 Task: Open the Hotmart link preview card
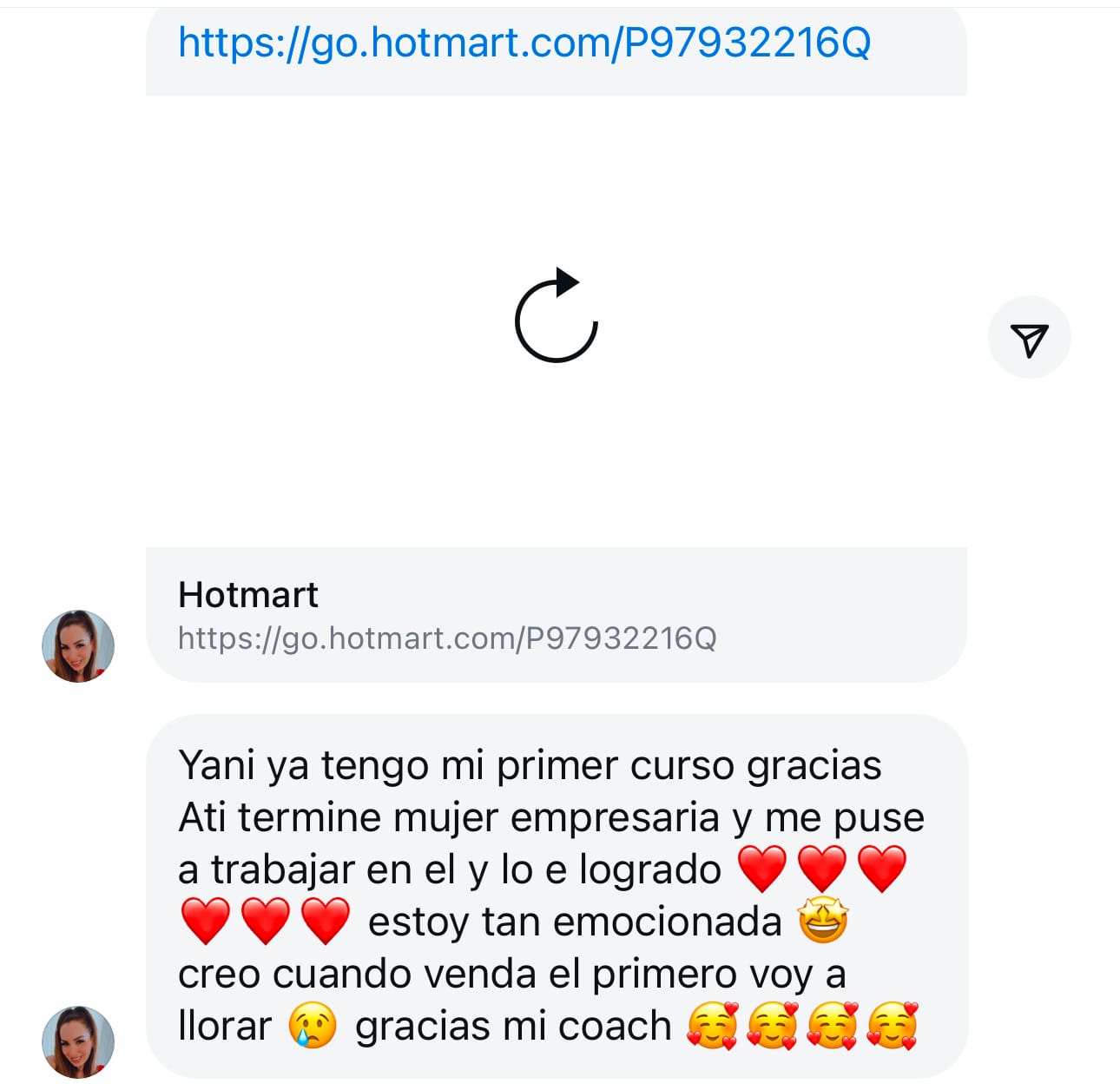tap(556, 614)
